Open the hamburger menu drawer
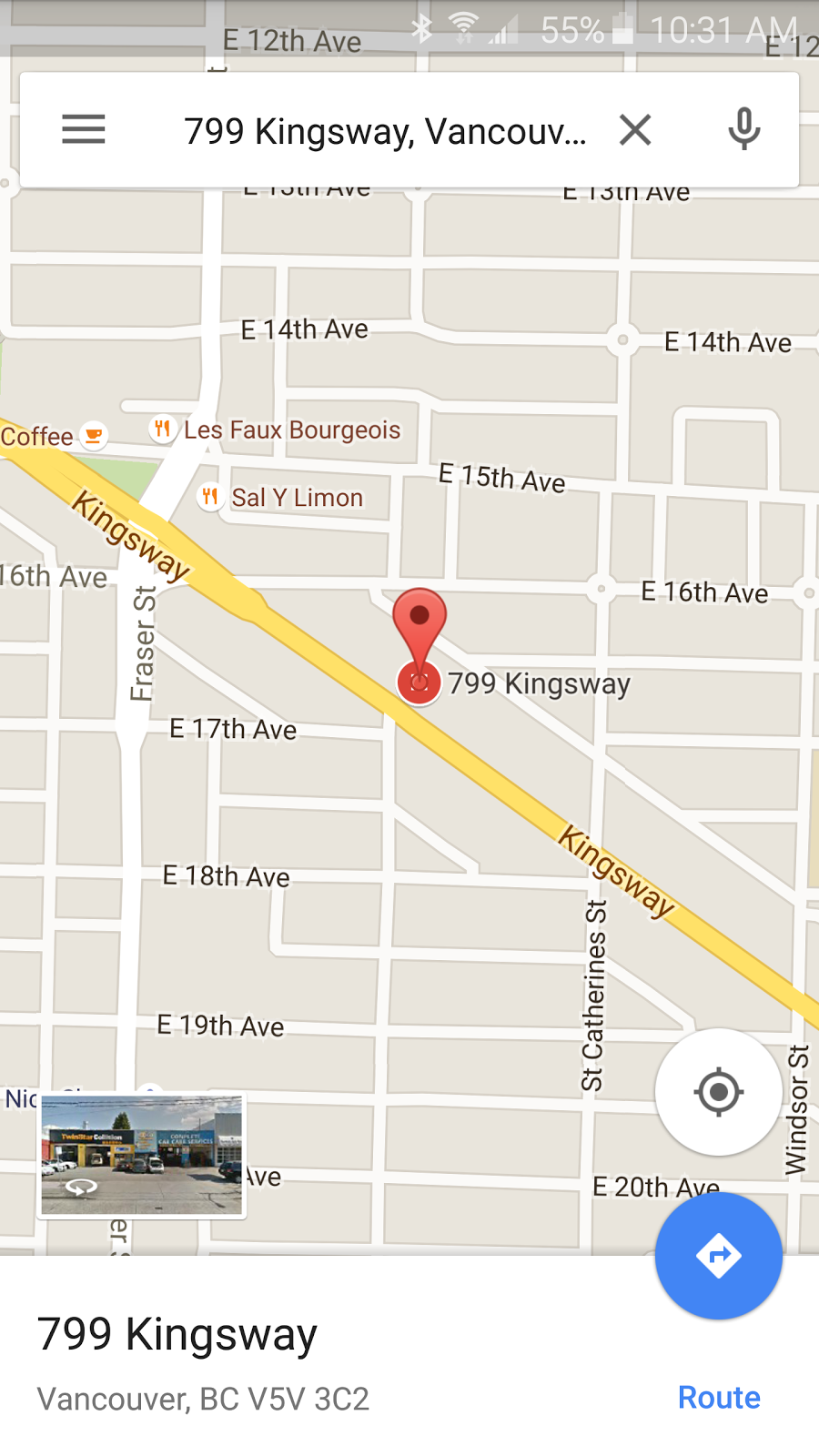Image resolution: width=819 pixels, height=1456 pixels. pos(84,130)
